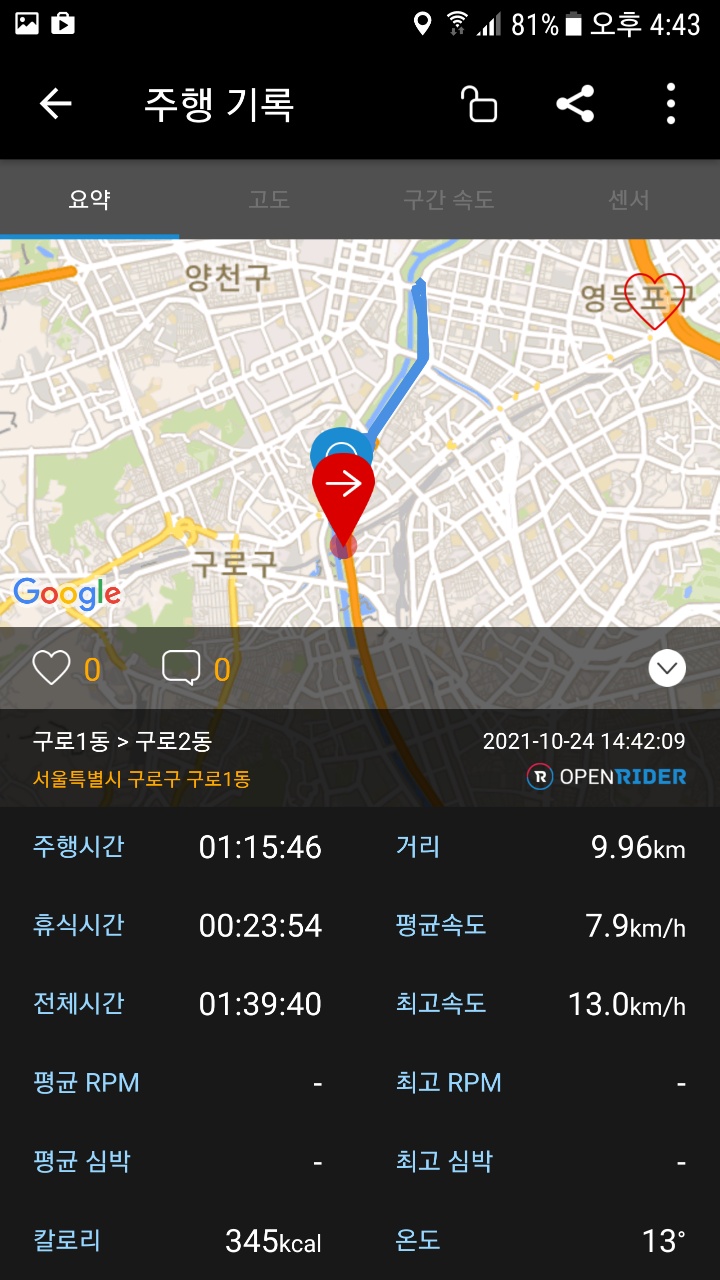720x1280 pixels.
Task: Switch to the 고도 tab
Action: pyautogui.click(x=269, y=200)
